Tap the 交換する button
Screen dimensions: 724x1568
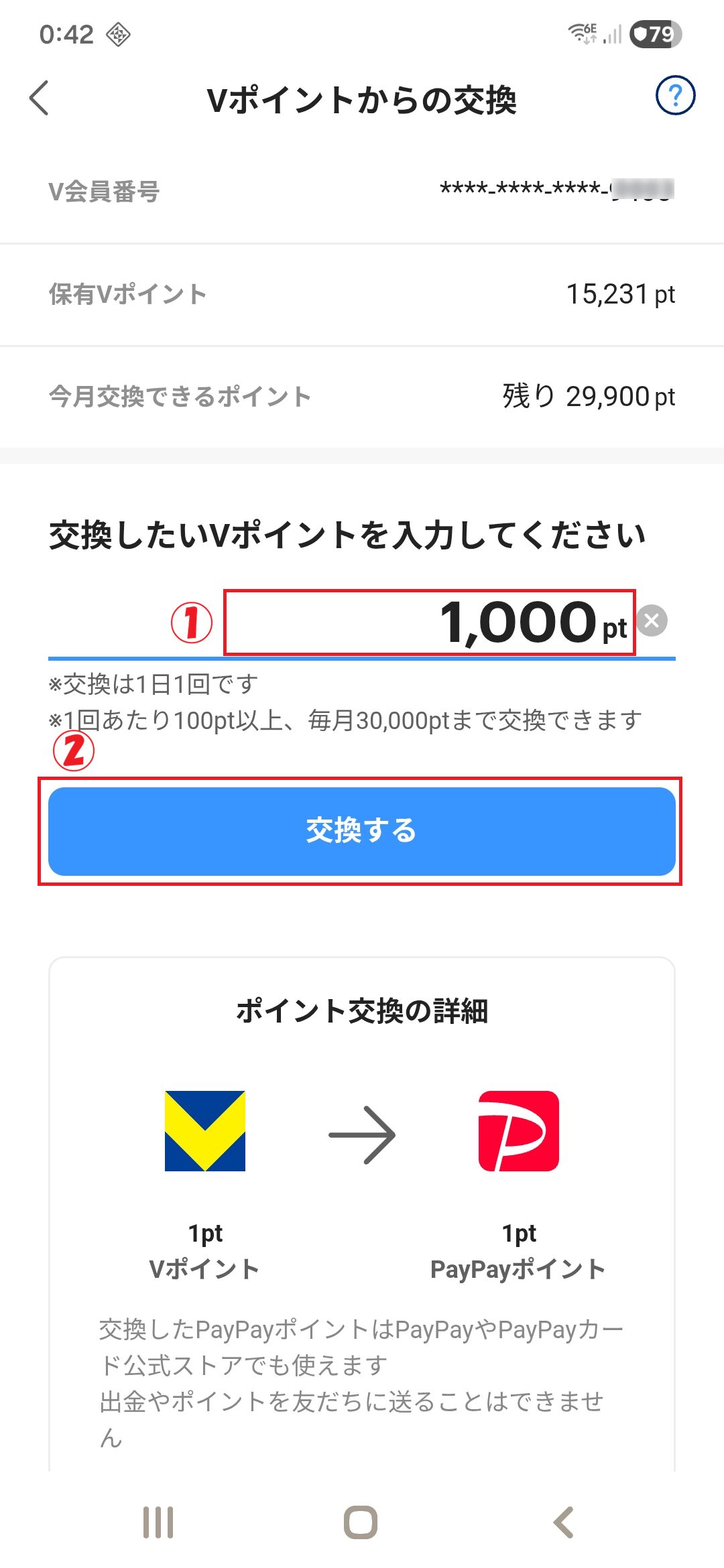(x=361, y=831)
